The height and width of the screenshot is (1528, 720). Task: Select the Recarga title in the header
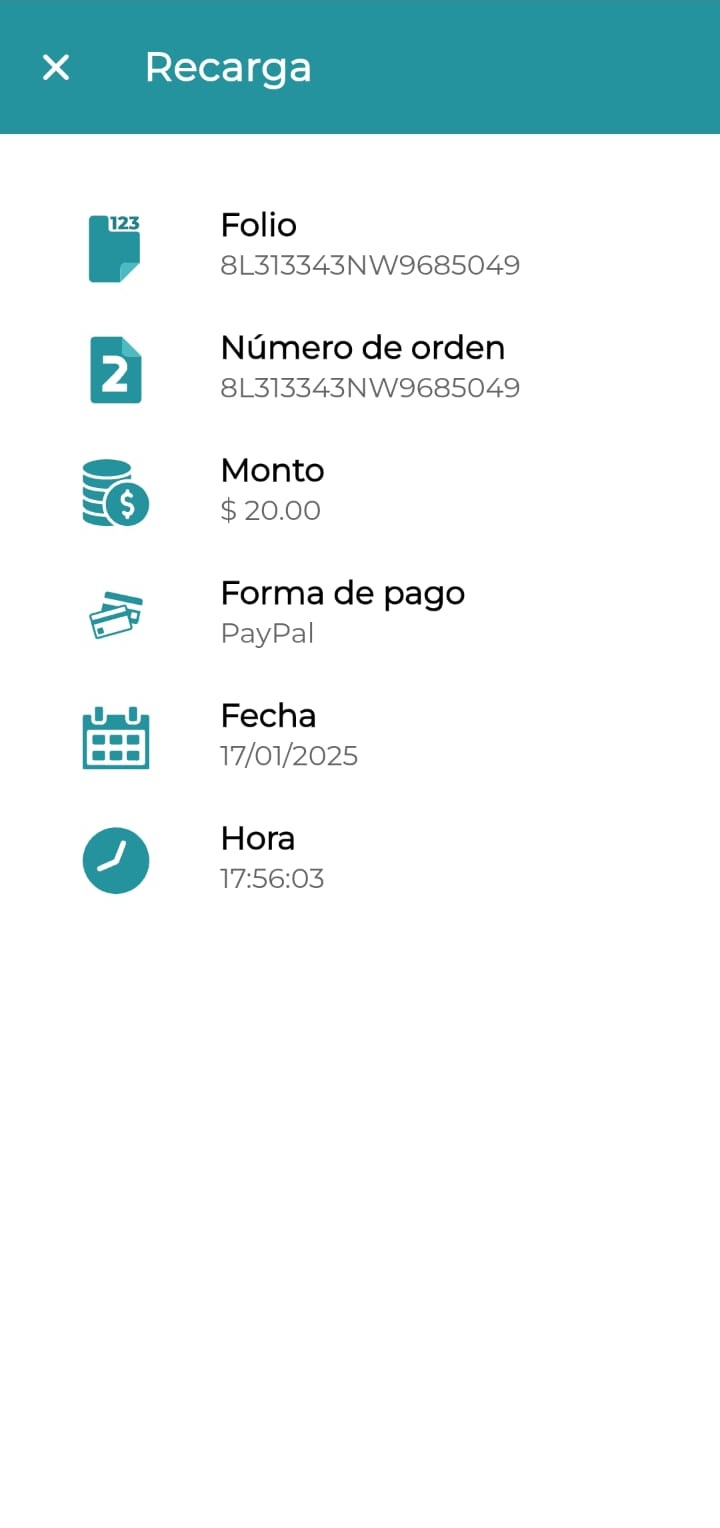228,68
